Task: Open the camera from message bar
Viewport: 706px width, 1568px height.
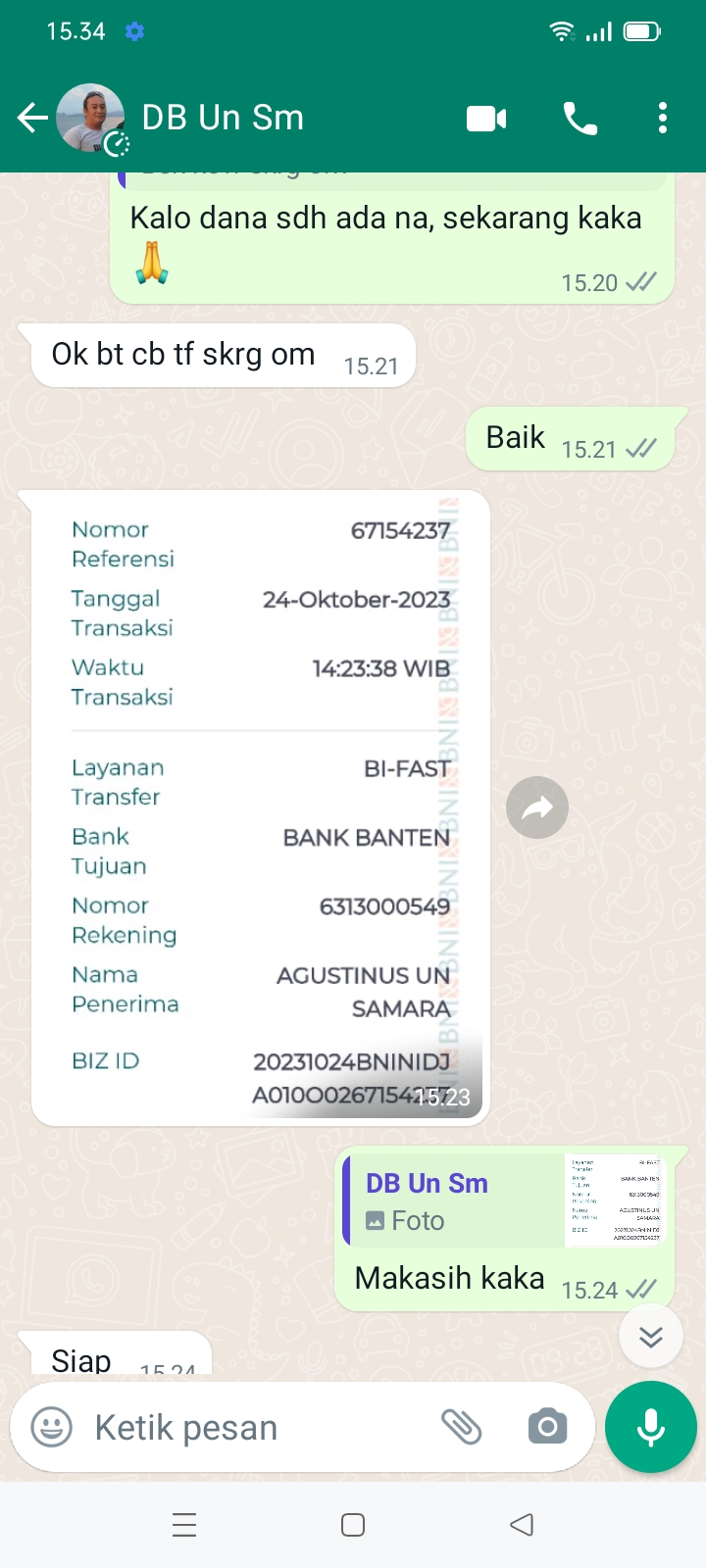Action: click(x=547, y=1427)
